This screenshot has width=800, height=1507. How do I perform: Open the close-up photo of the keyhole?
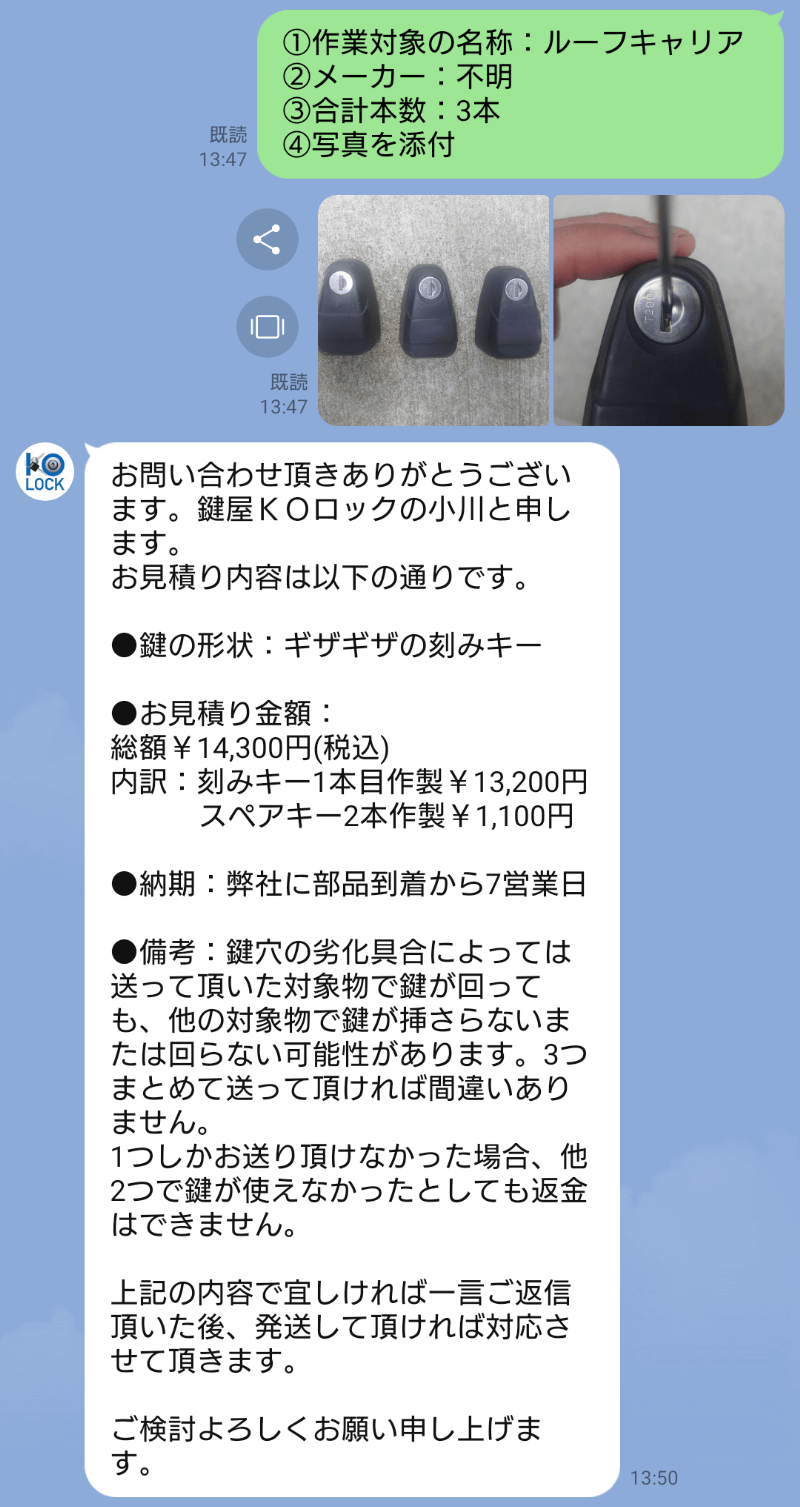(x=668, y=310)
